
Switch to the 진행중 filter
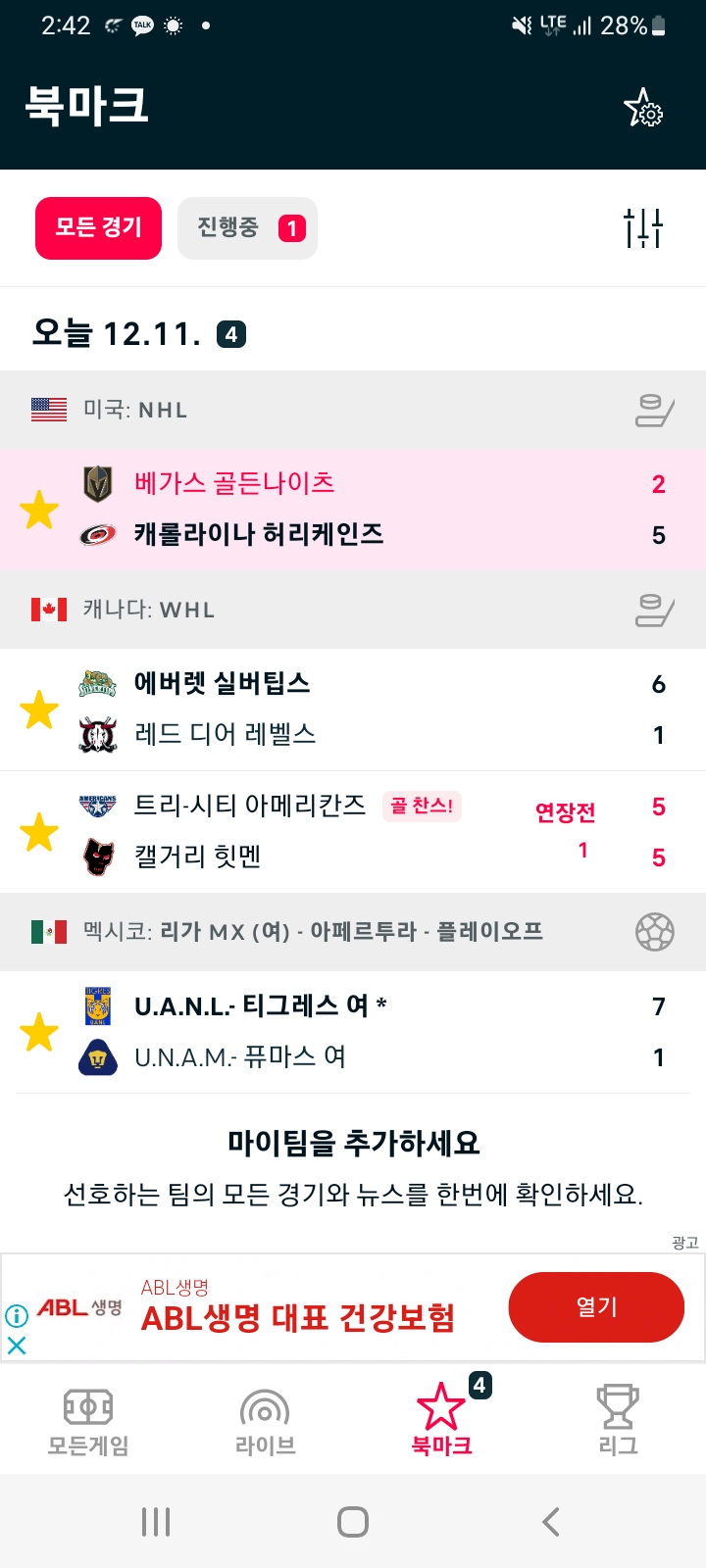[247, 228]
